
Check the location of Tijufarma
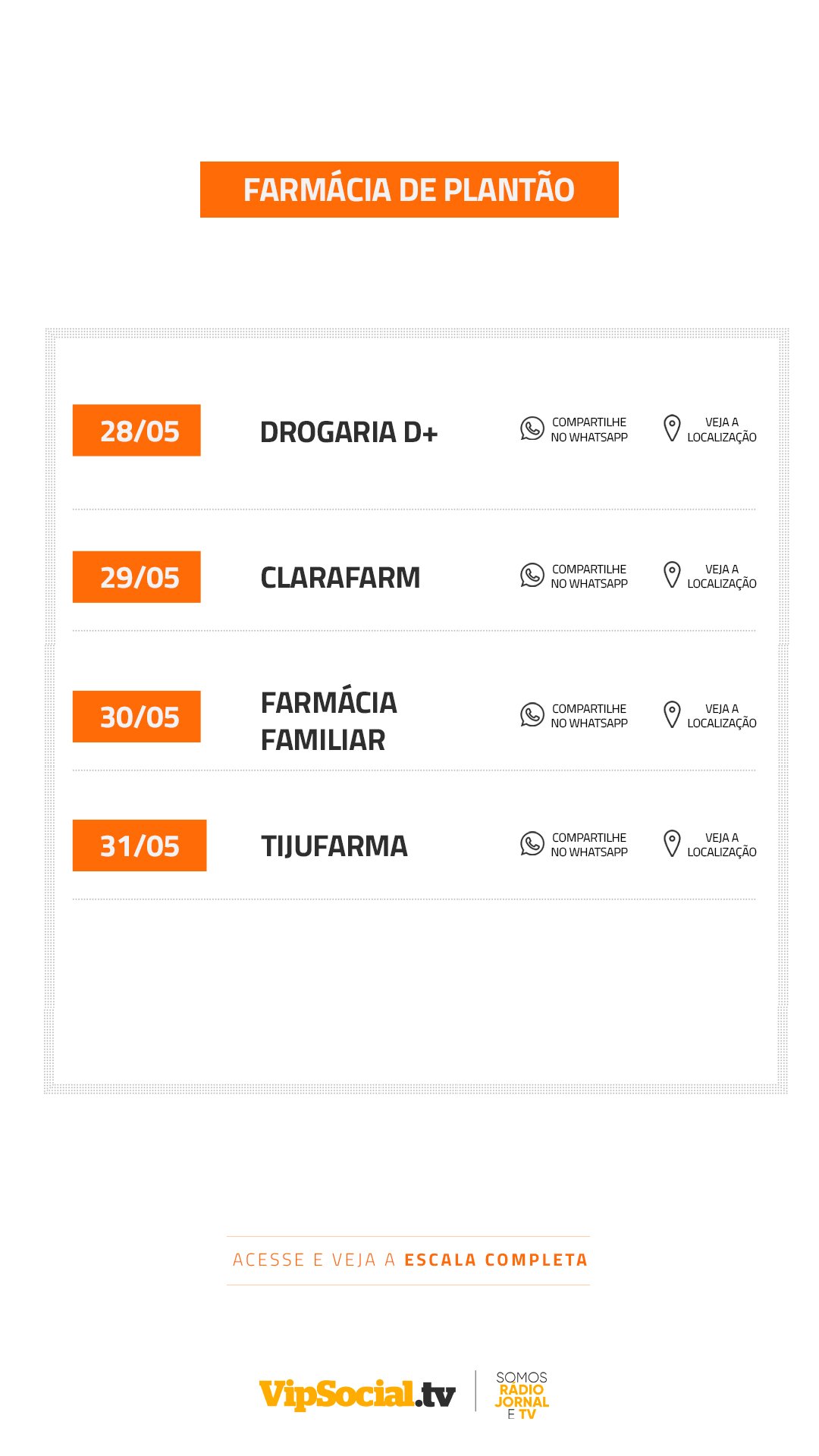pyautogui.click(x=710, y=845)
